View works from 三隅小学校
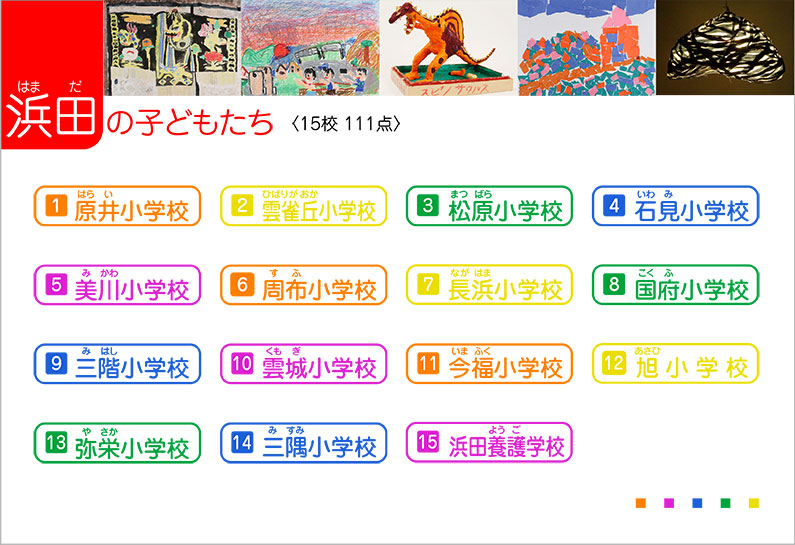The height and width of the screenshot is (545, 795). click(x=304, y=443)
